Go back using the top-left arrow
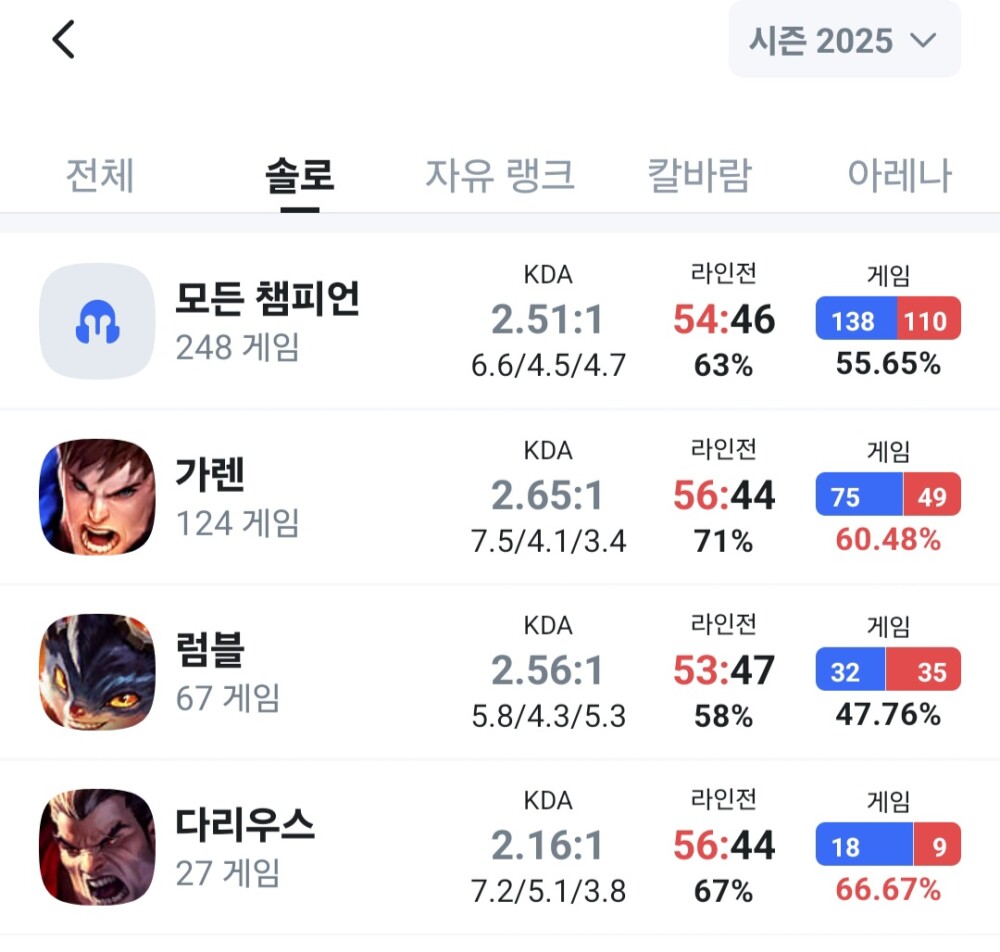This screenshot has height=952, width=1000. (64, 40)
